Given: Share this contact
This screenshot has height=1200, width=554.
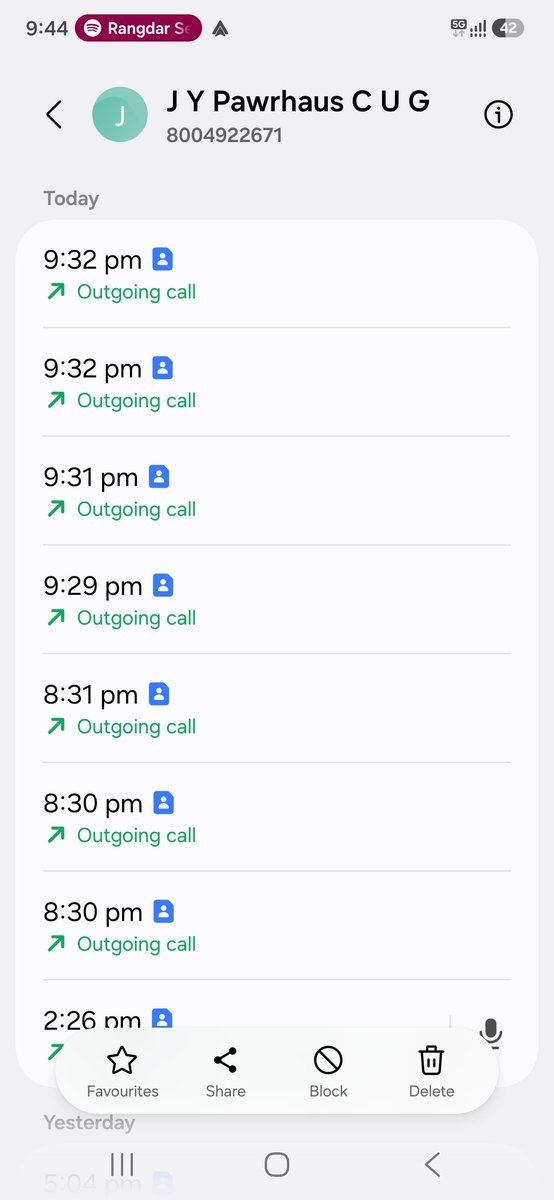Looking at the screenshot, I should tap(225, 1072).
